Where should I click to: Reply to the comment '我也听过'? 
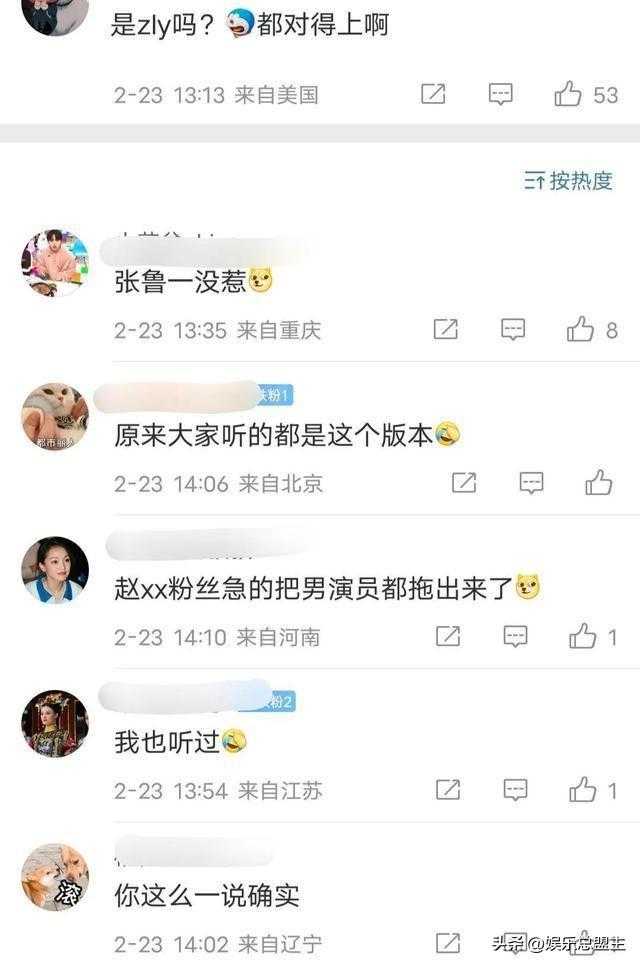click(515, 791)
